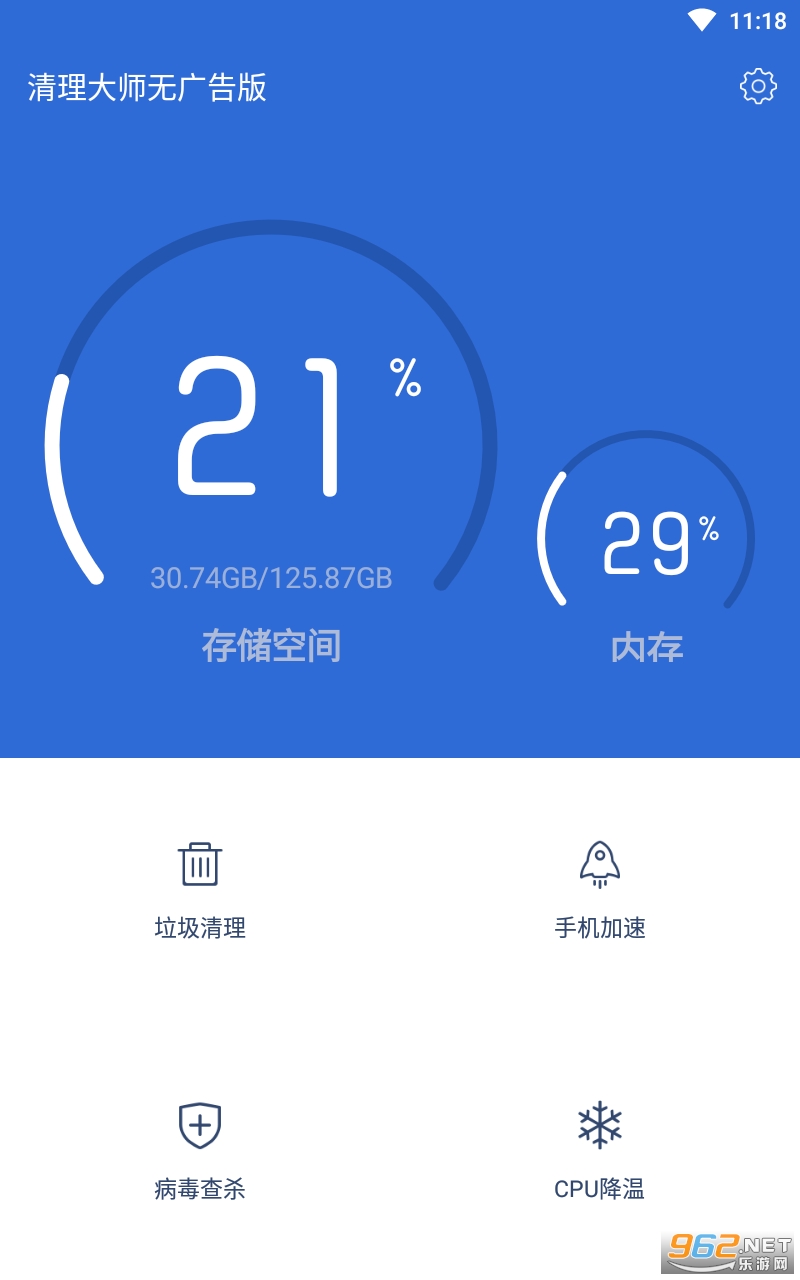Open 垃圾清理 junk cleaning
Viewport: 800px width, 1280px height.
[x=200, y=890]
